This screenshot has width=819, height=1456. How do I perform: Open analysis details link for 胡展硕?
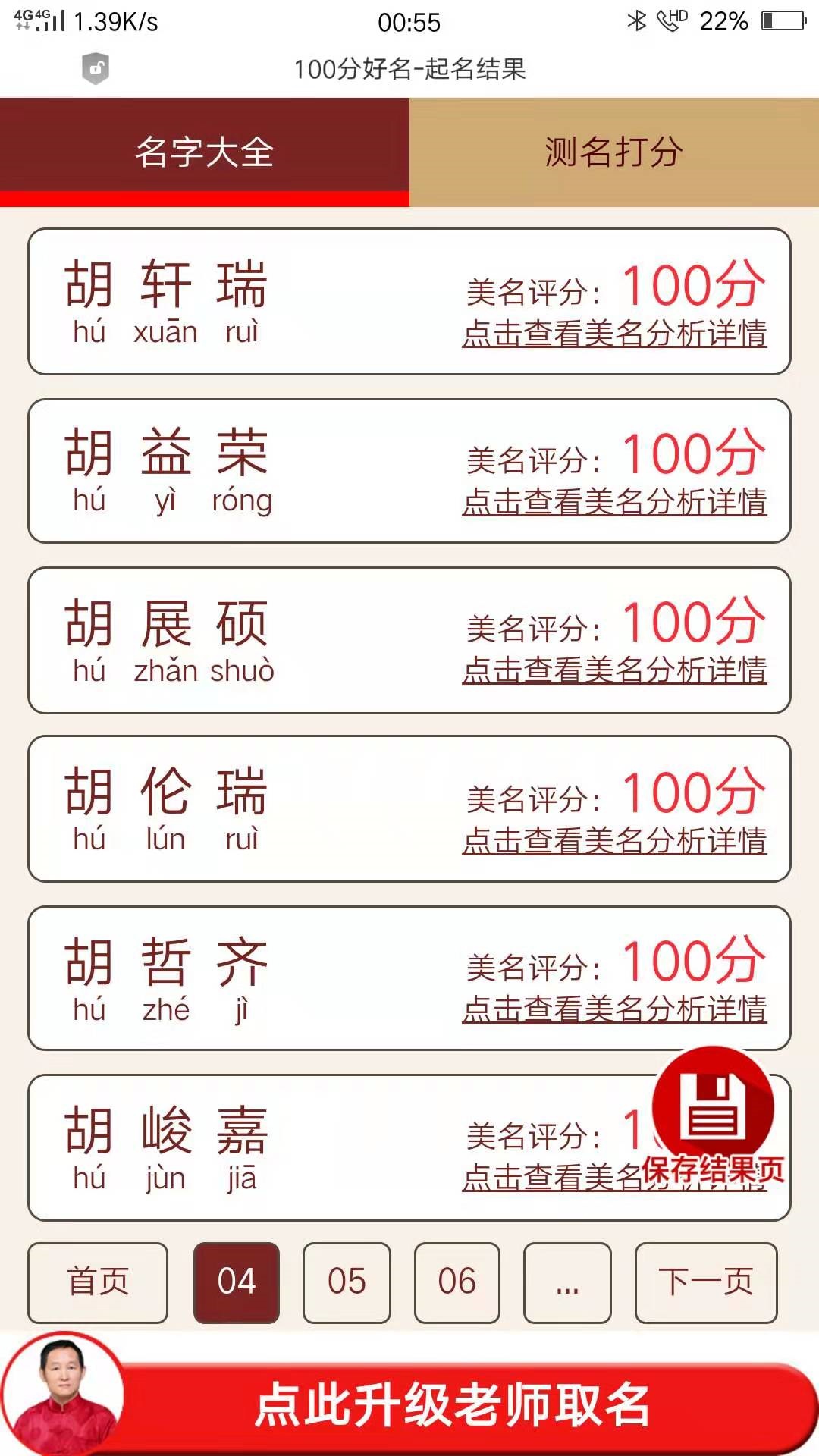point(614,671)
